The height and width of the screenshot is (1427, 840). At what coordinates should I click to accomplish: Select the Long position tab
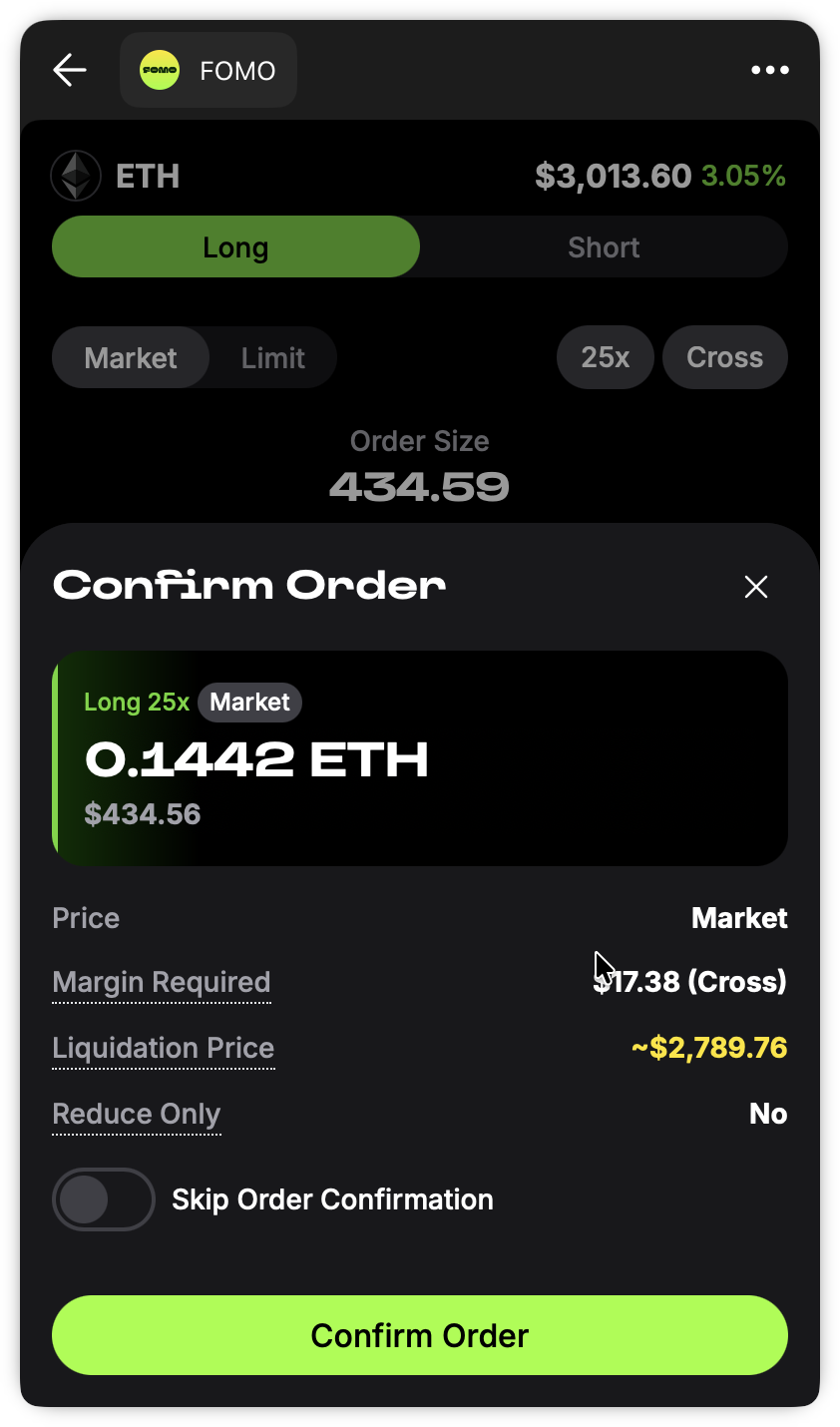[x=235, y=247]
